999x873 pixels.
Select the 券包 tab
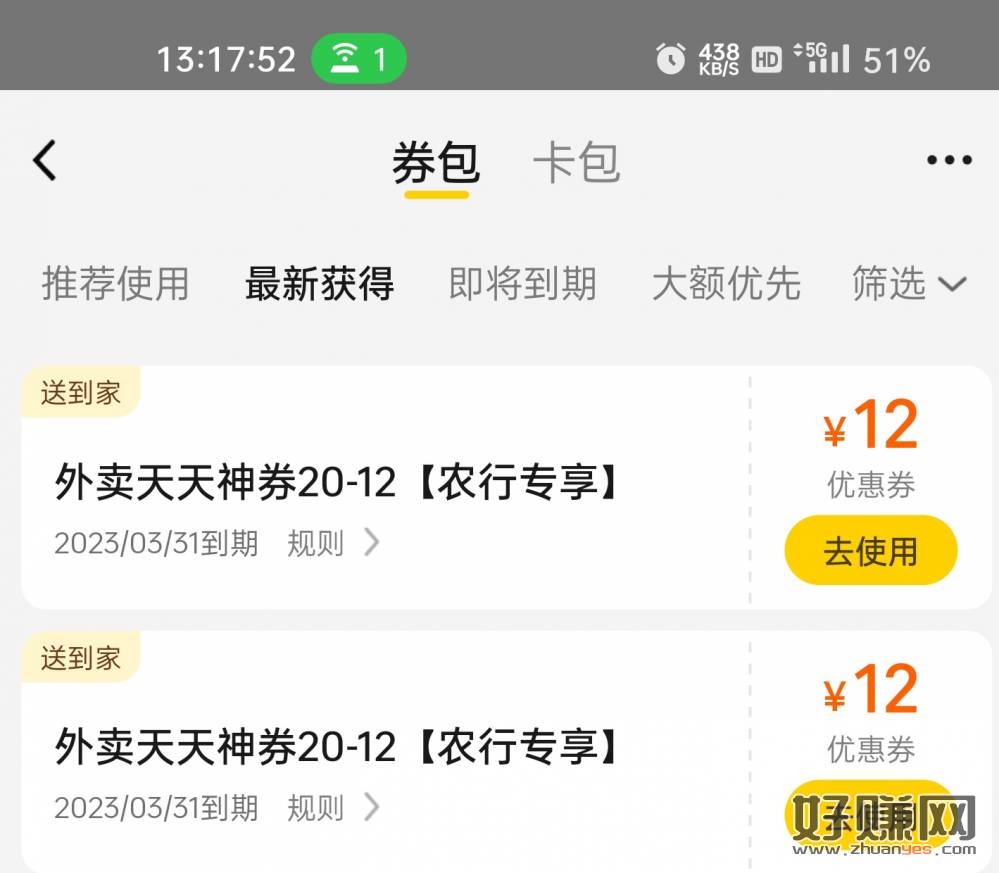(436, 163)
